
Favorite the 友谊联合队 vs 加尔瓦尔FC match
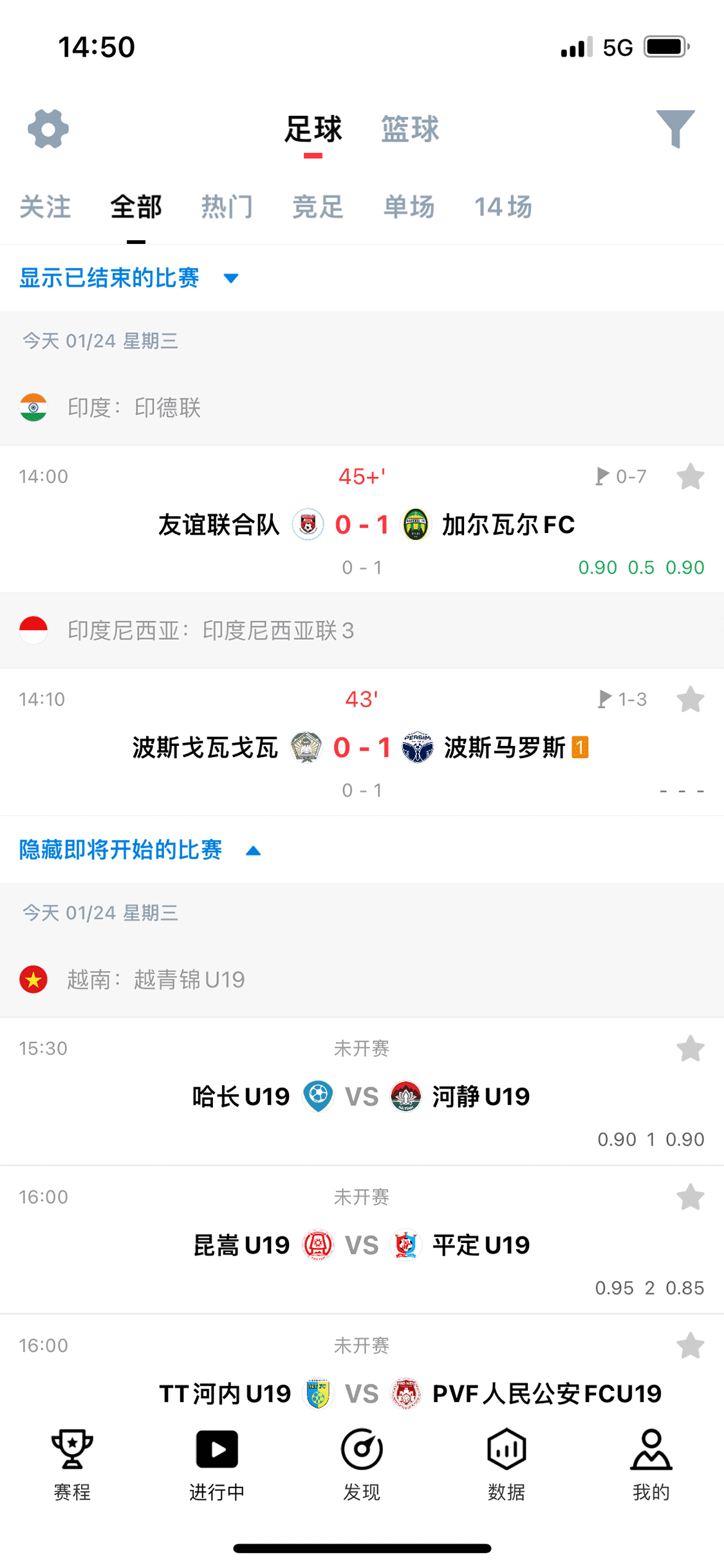[x=690, y=477]
